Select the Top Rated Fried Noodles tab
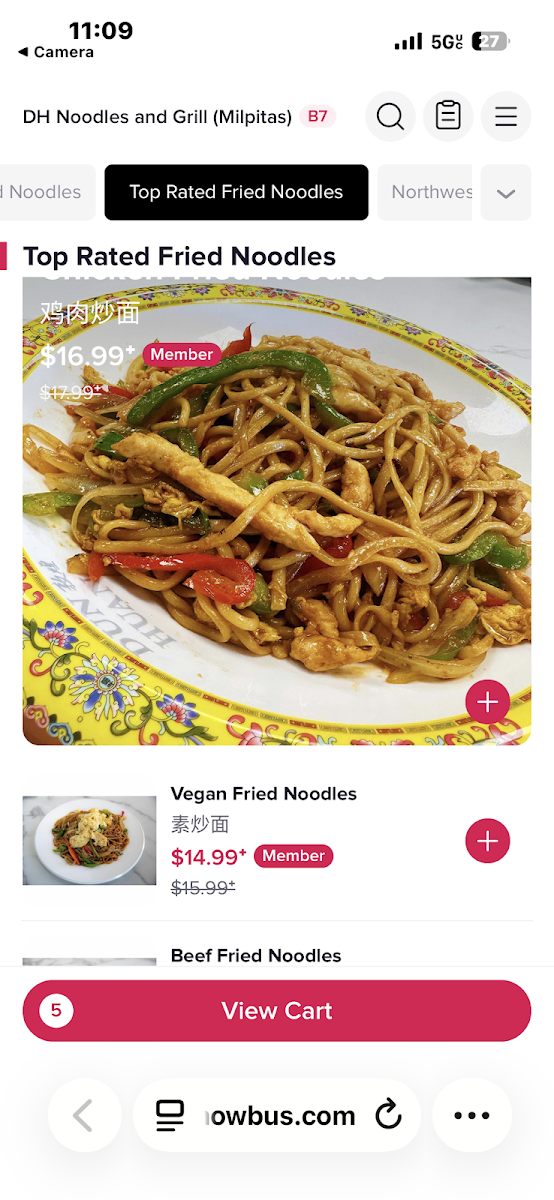Viewport: 554px width, 1200px height. 236,192
